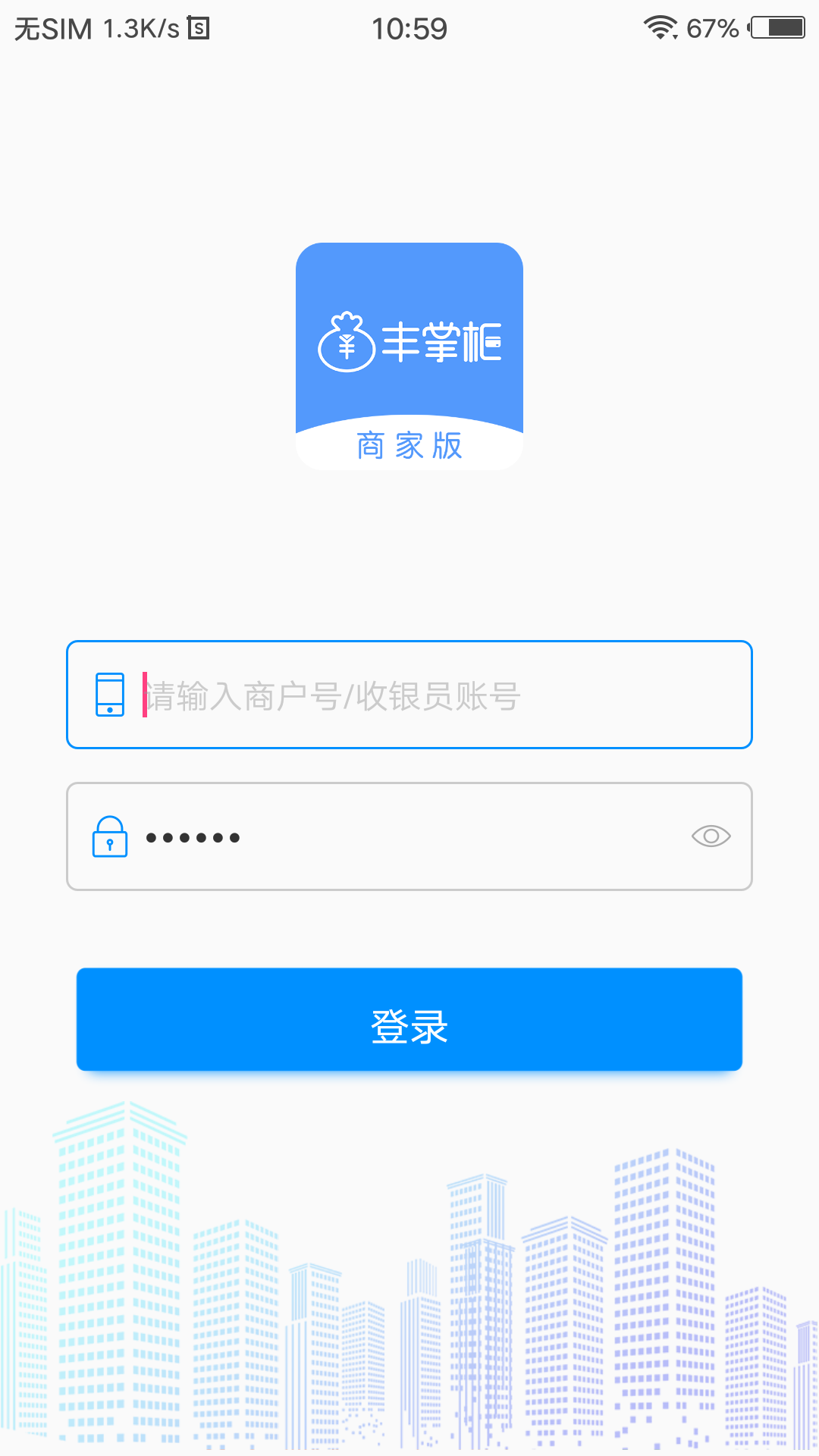Show the hidden password with the eye toggle
This screenshot has height=1456, width=819.
pyautogui.click(x=710, y=836)
